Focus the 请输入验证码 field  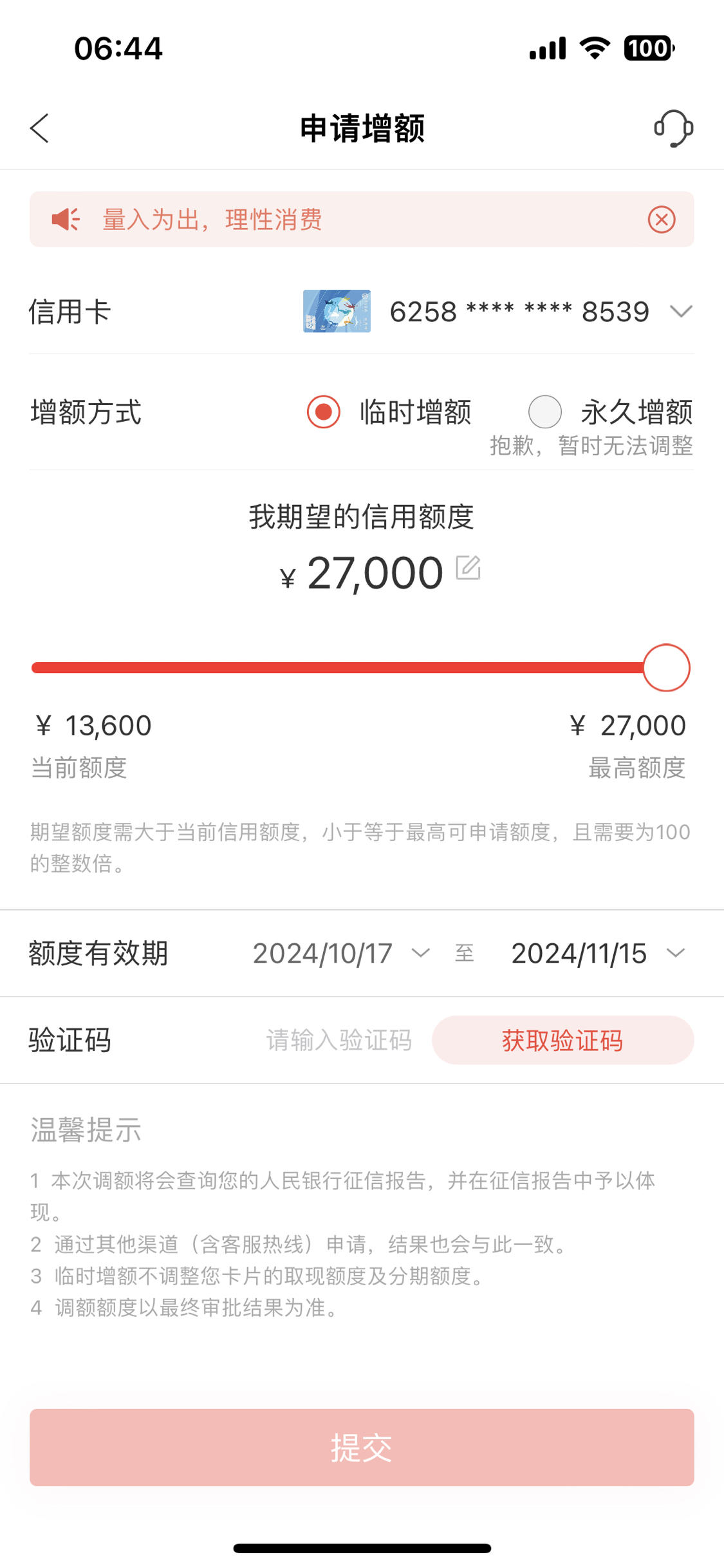tap(339, 1041)
